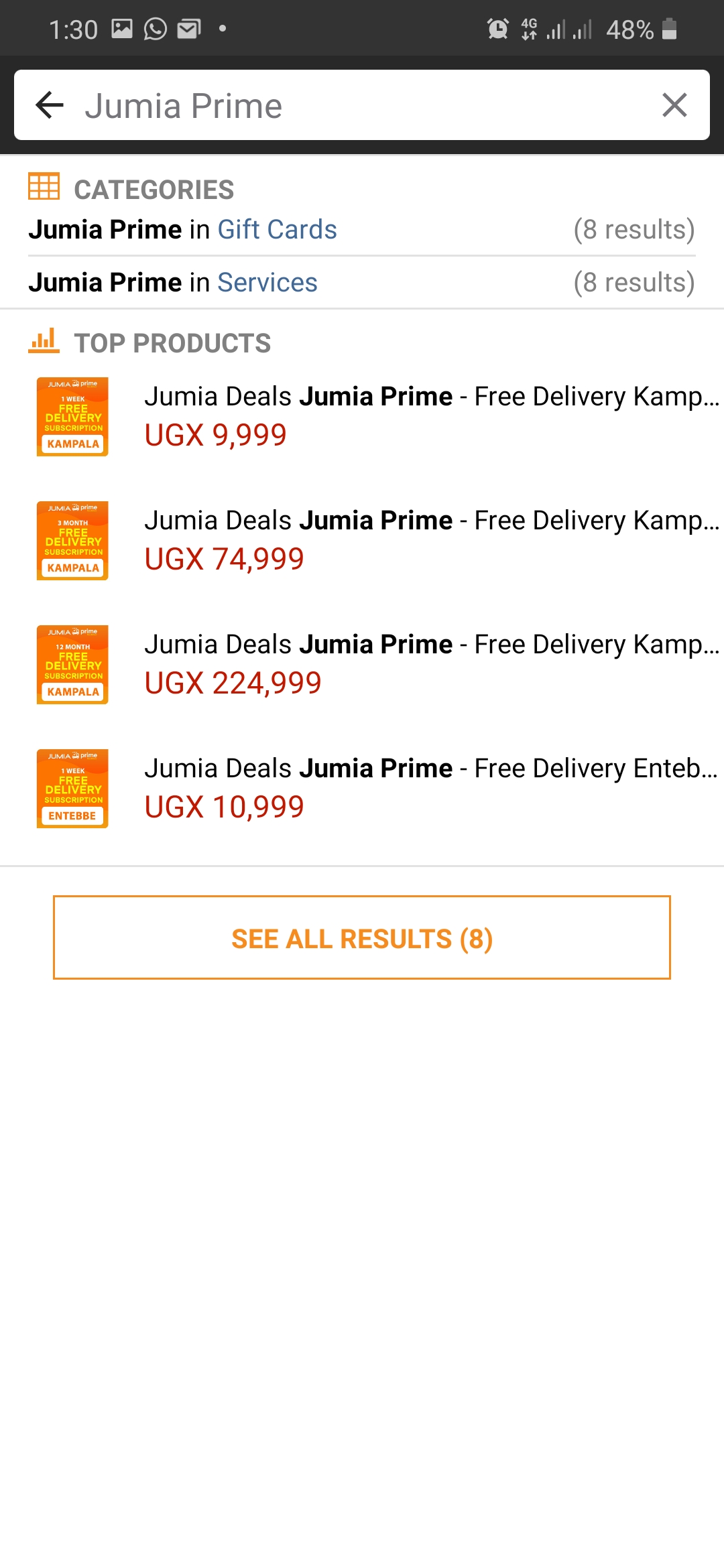Tap the 12 Month Kampala subscription thumbnail
This screenshot has height=1568, width=724.
(71, 664)
